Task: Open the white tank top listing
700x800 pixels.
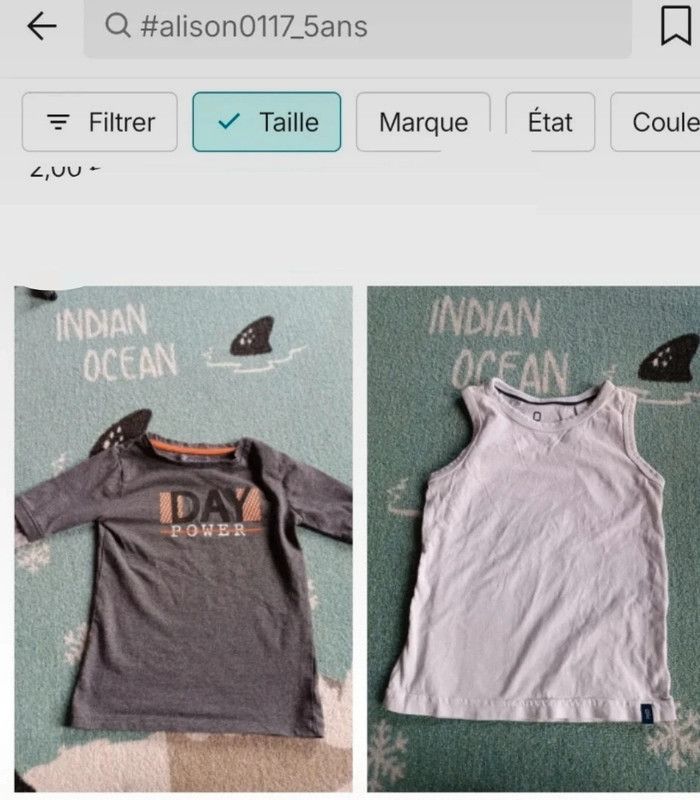Action: point(533,540)
